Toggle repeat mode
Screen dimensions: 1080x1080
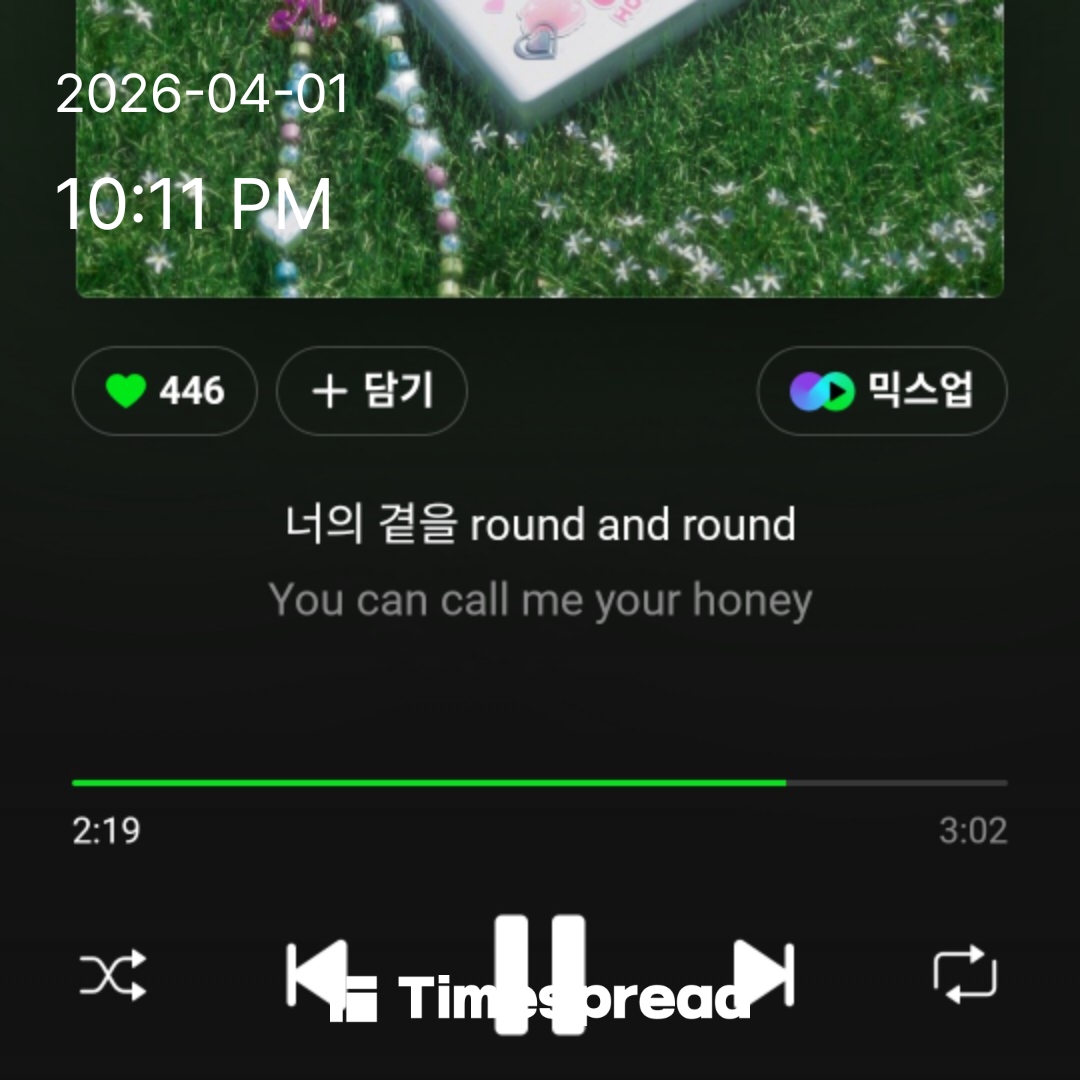tap(965, 974)
